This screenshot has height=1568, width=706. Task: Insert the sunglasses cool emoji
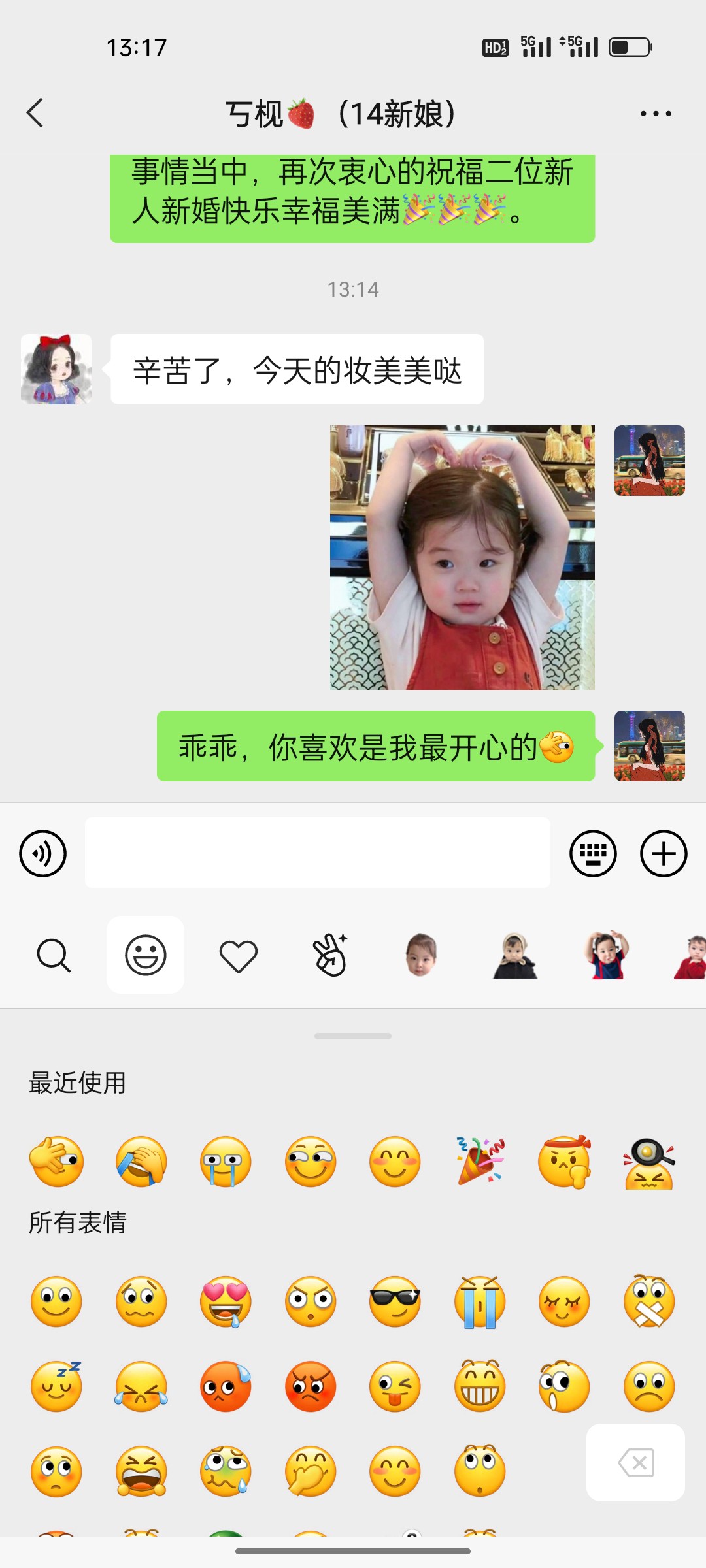pyautogui.click(x=395, y=1301)
